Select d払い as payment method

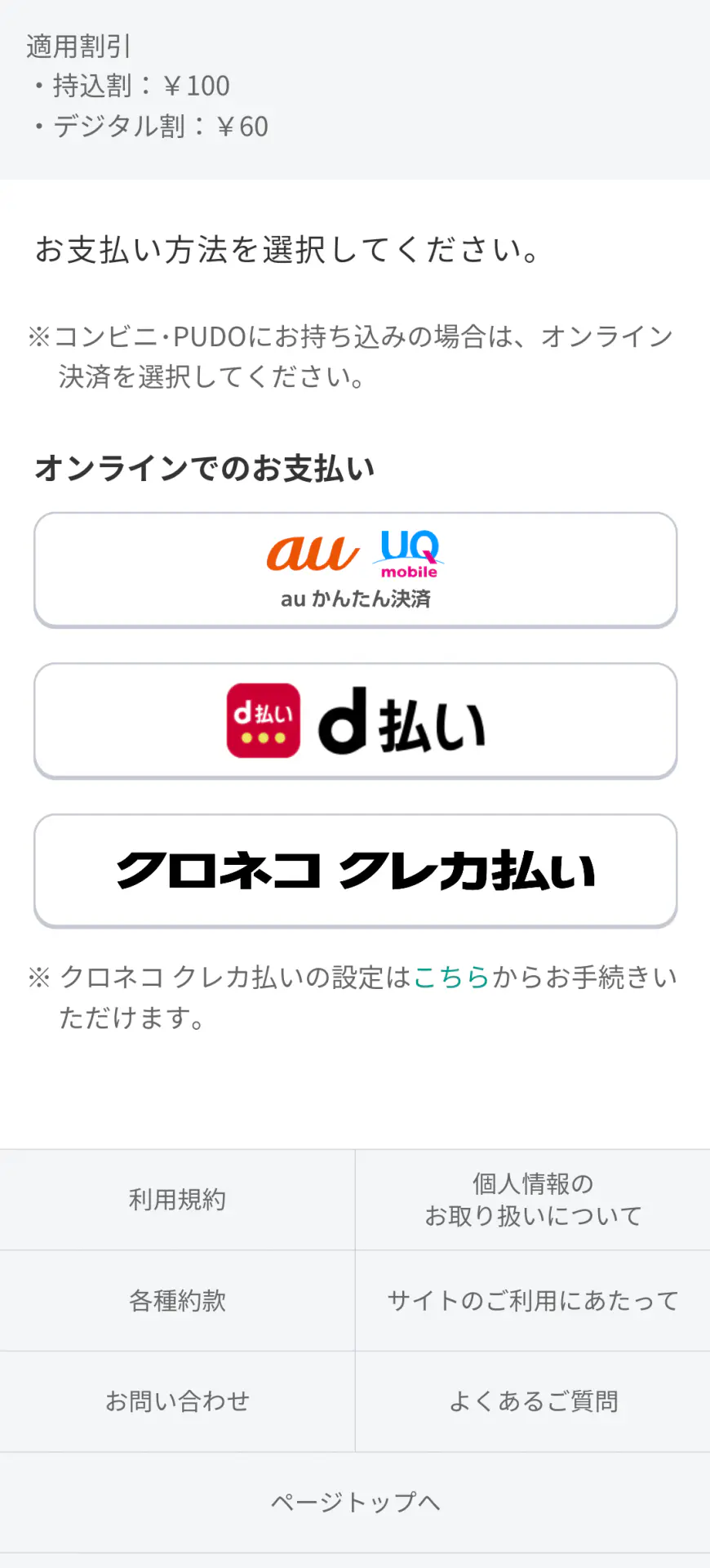[355, 720]
